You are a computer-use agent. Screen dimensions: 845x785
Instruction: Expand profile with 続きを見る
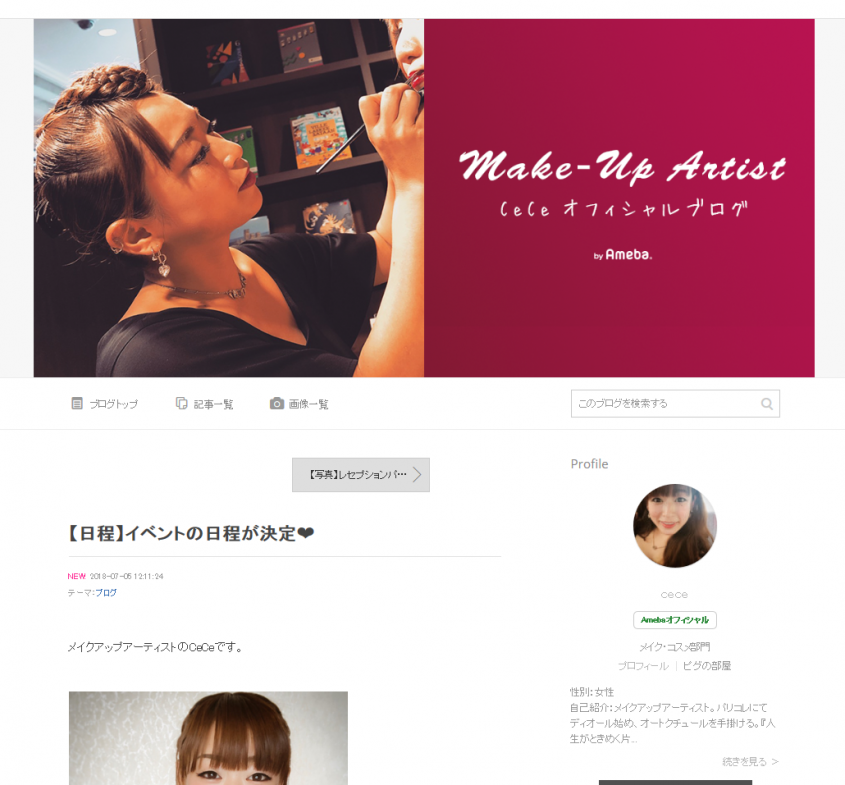coord(750,762)
